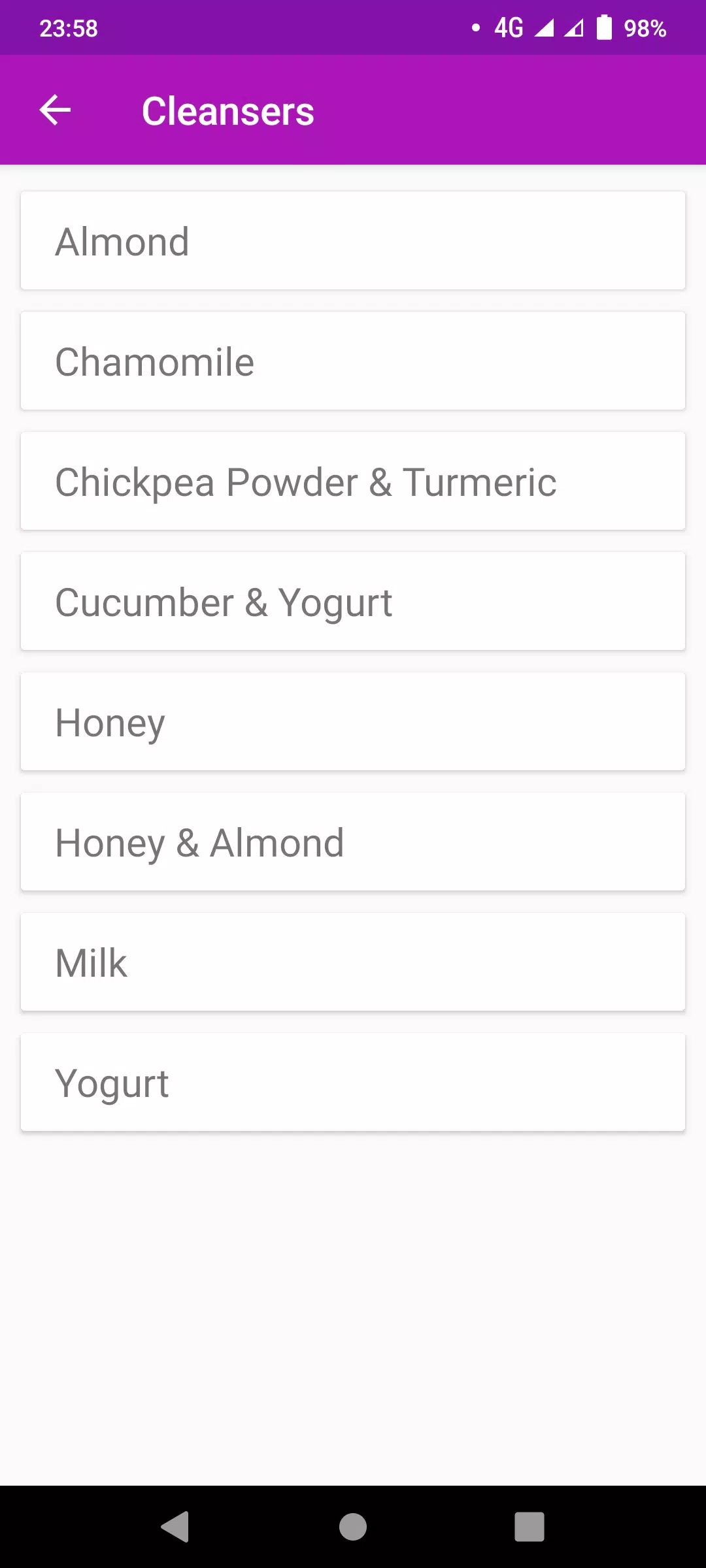706x1568 pixels.
Task: Tap the Honey cleanser card
Action: tap(353, 721)
